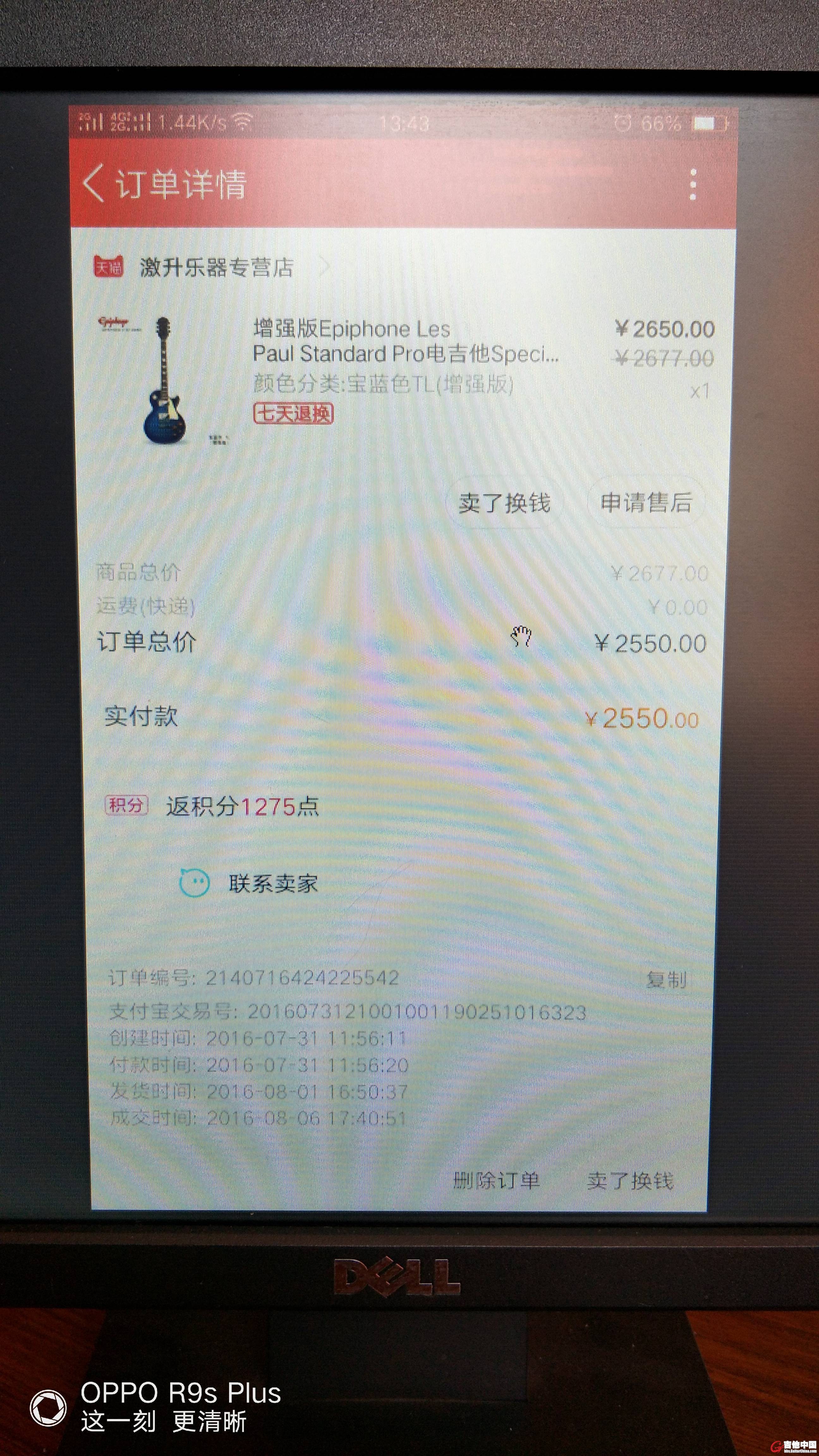Contact the seller via 联系卖家

click(x=249, y=883)
